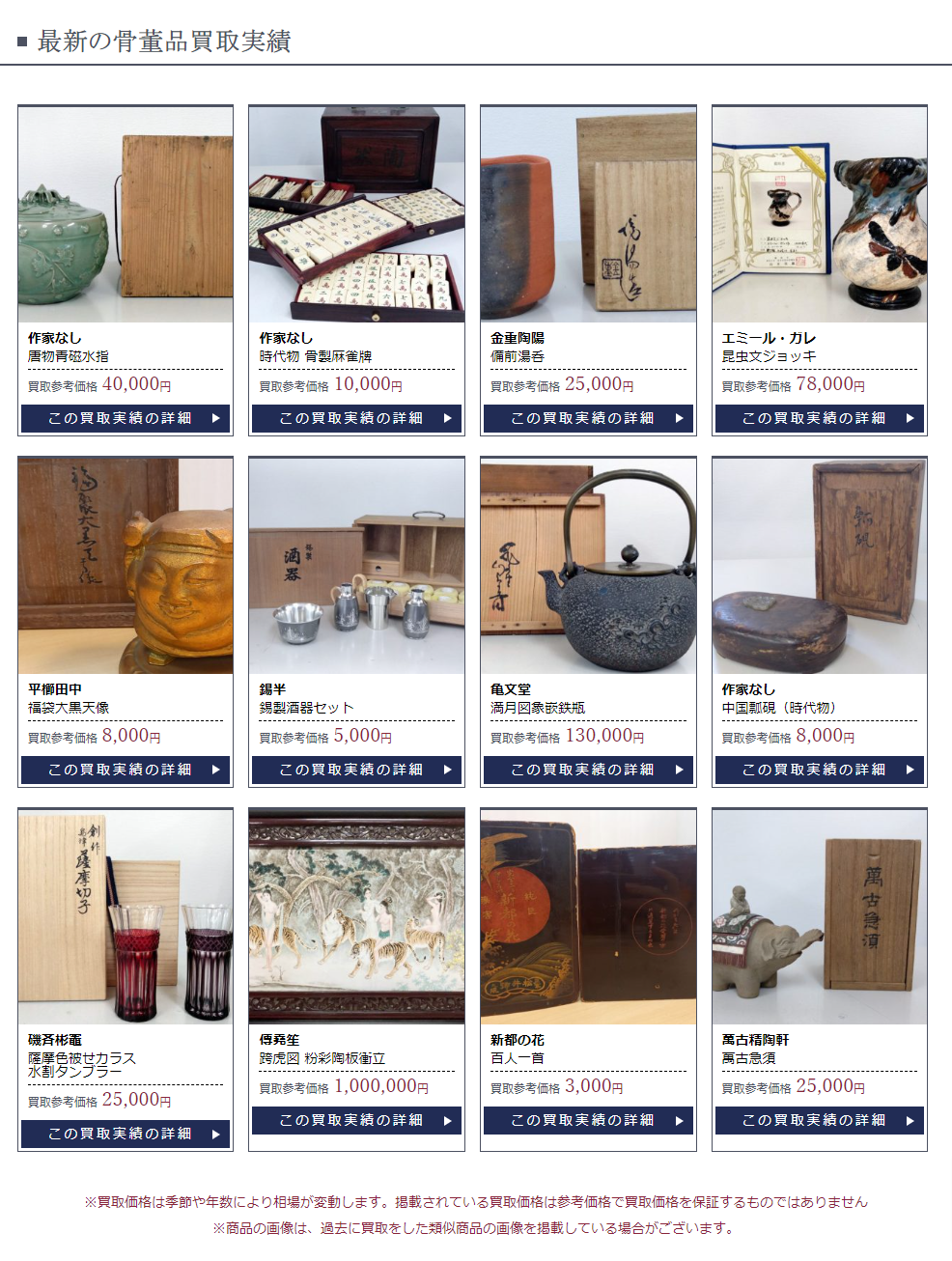Open 百人一首 purchase details
Screen dimensions: 952x1261
(x=588, y=1120)
